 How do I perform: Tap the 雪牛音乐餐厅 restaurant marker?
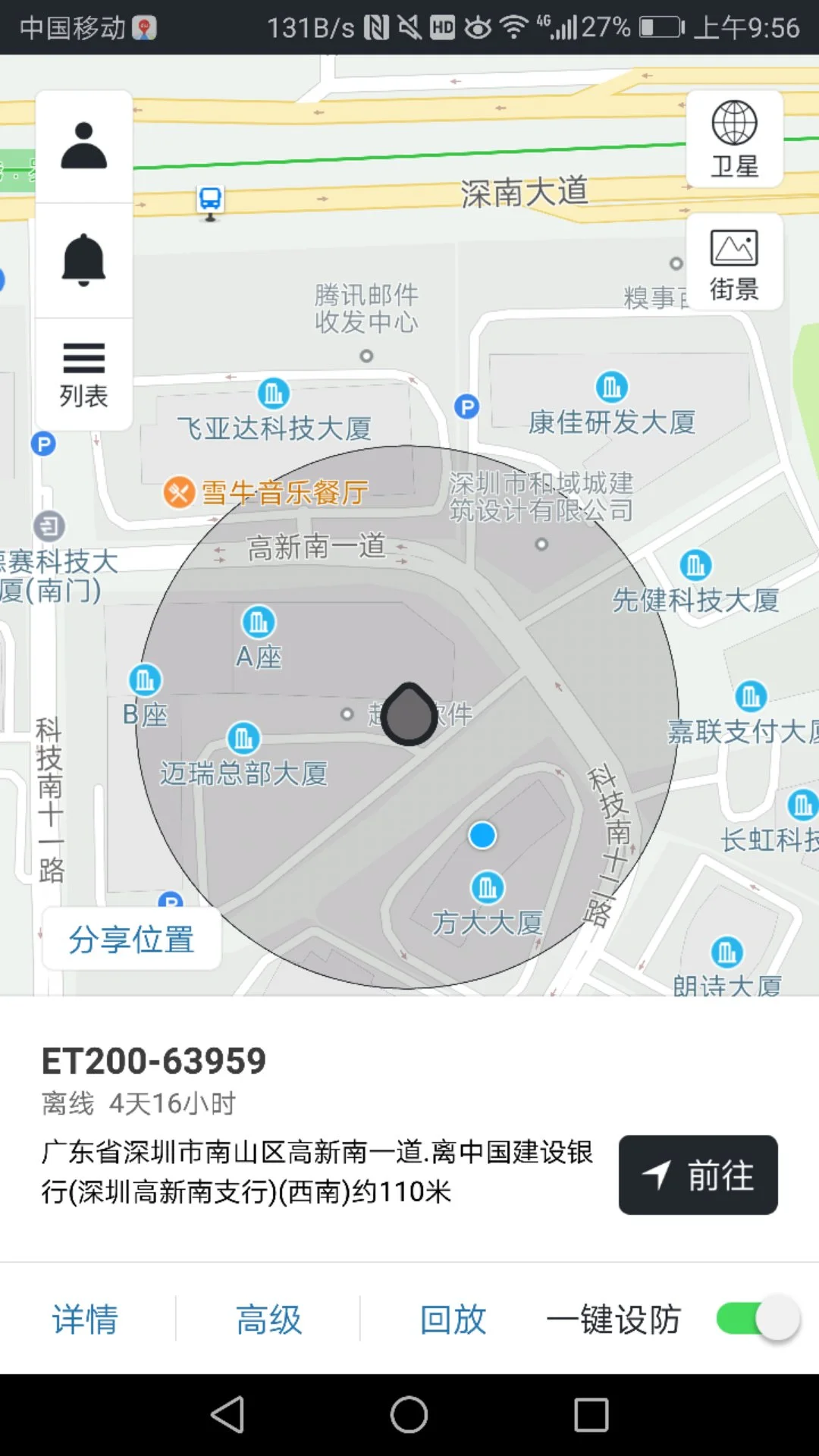pyautogui.click(x=180, y=491)
